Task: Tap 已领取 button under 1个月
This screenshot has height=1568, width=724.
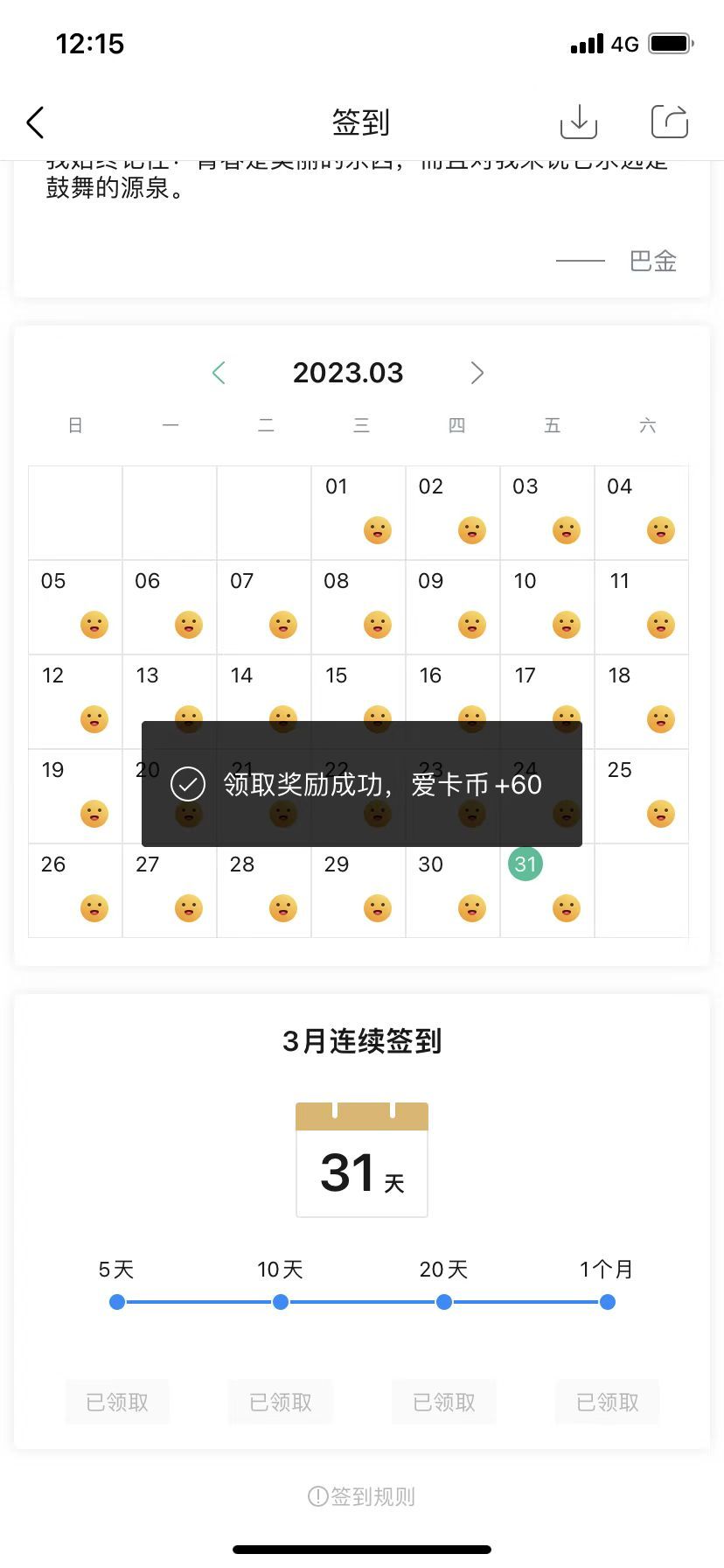Action: (x=608, y=1402)
